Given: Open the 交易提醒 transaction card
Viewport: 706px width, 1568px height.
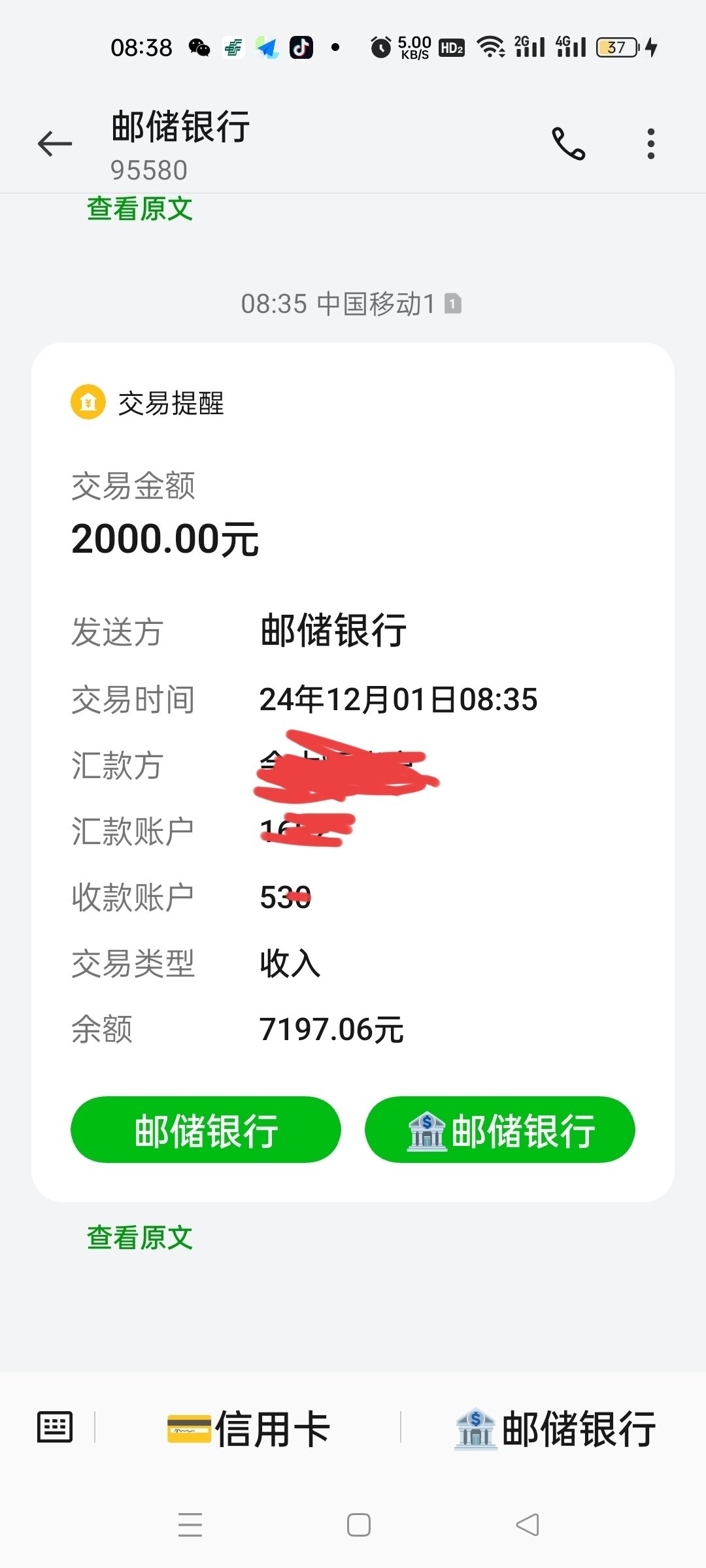Looking at the screenshot, I should [353, 719].
